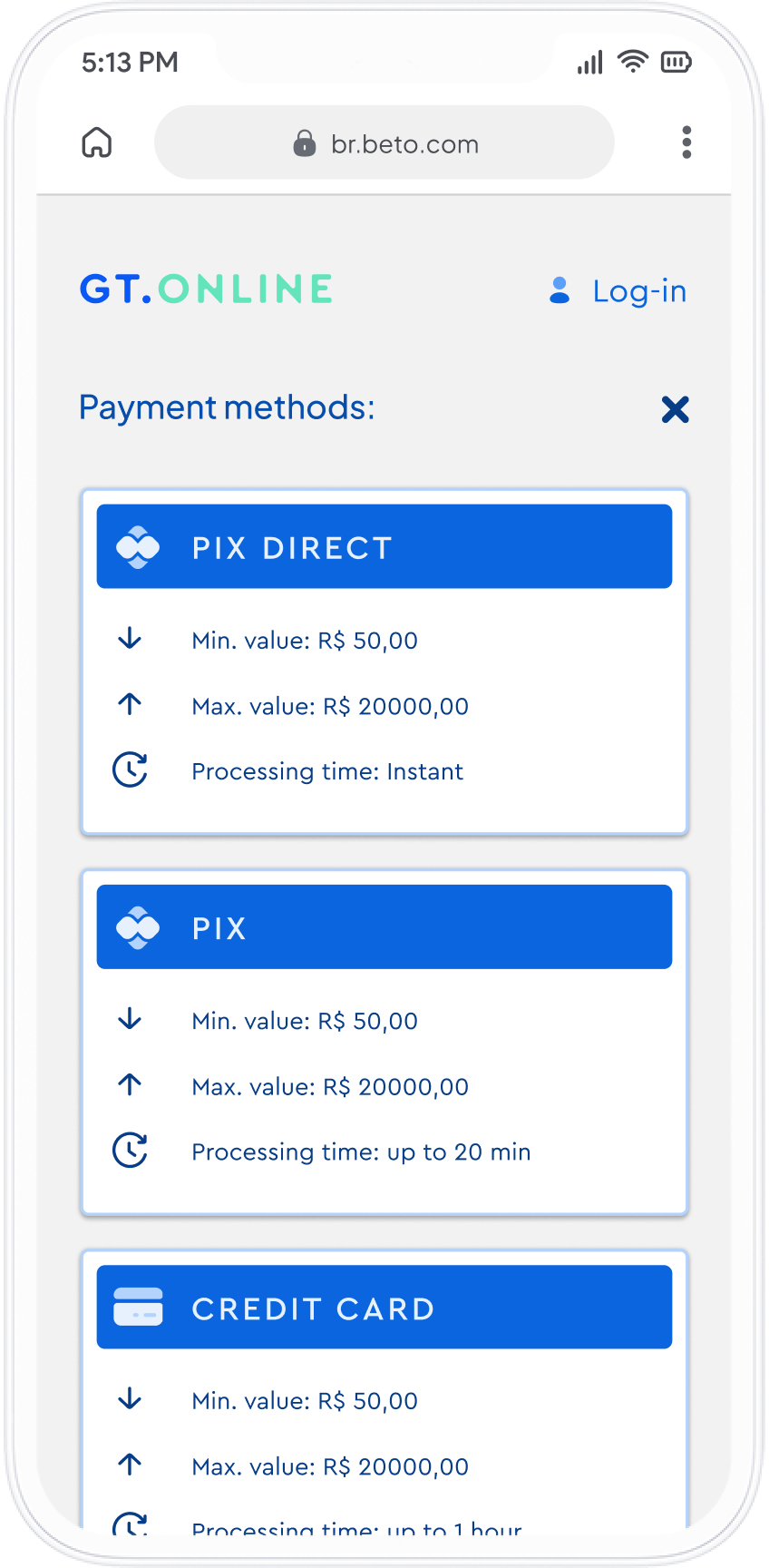This screenshot has width=769, height=1568.
Task: Select the PIX DIRECT payment method
Action: pos(384,546)
